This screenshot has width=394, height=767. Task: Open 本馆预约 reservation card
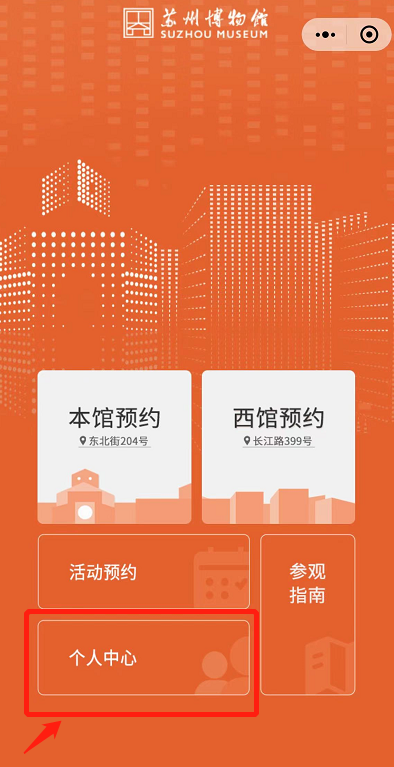click(x=114, y=447)
